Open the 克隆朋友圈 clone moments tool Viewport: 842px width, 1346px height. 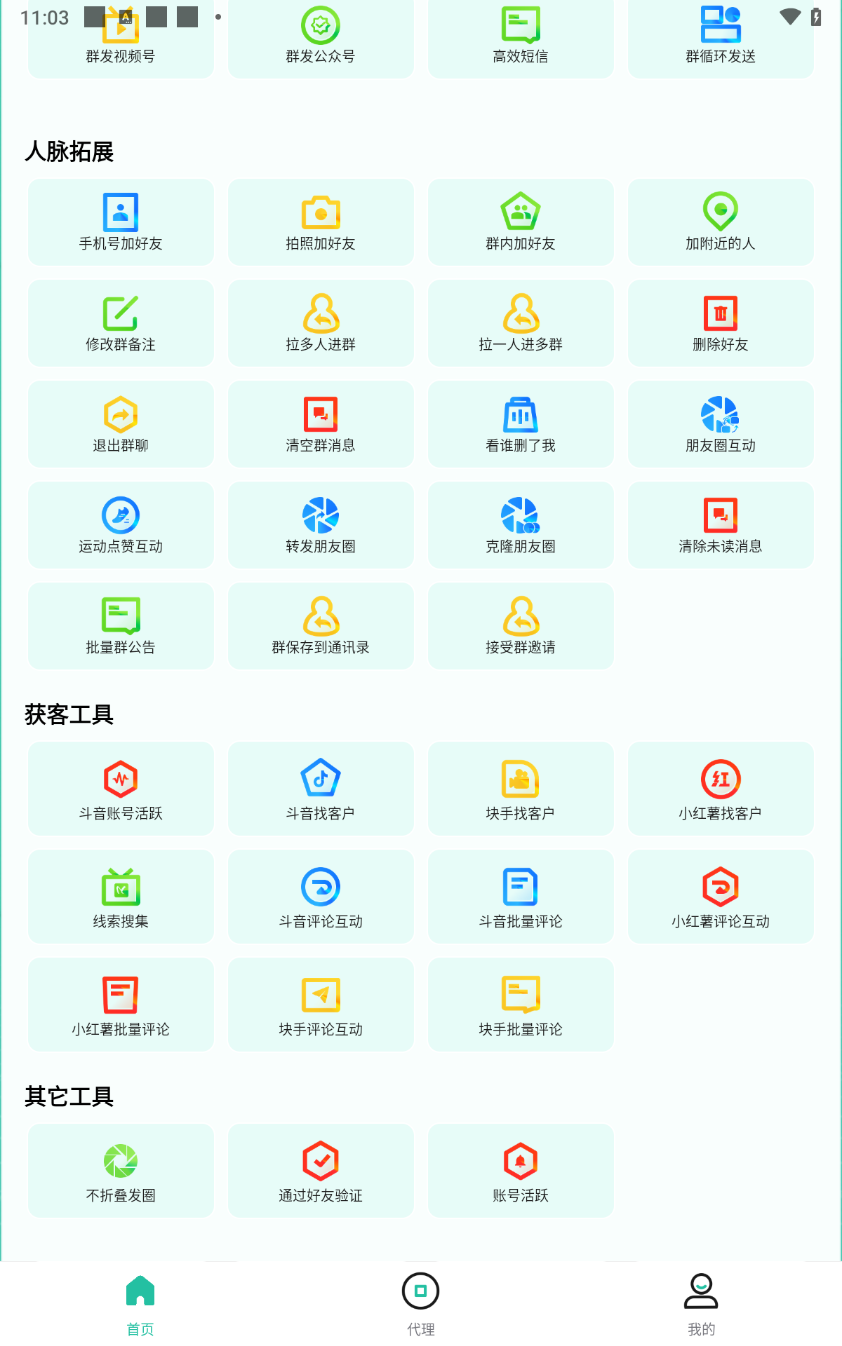pyautogui.click(x=520, y=525)
